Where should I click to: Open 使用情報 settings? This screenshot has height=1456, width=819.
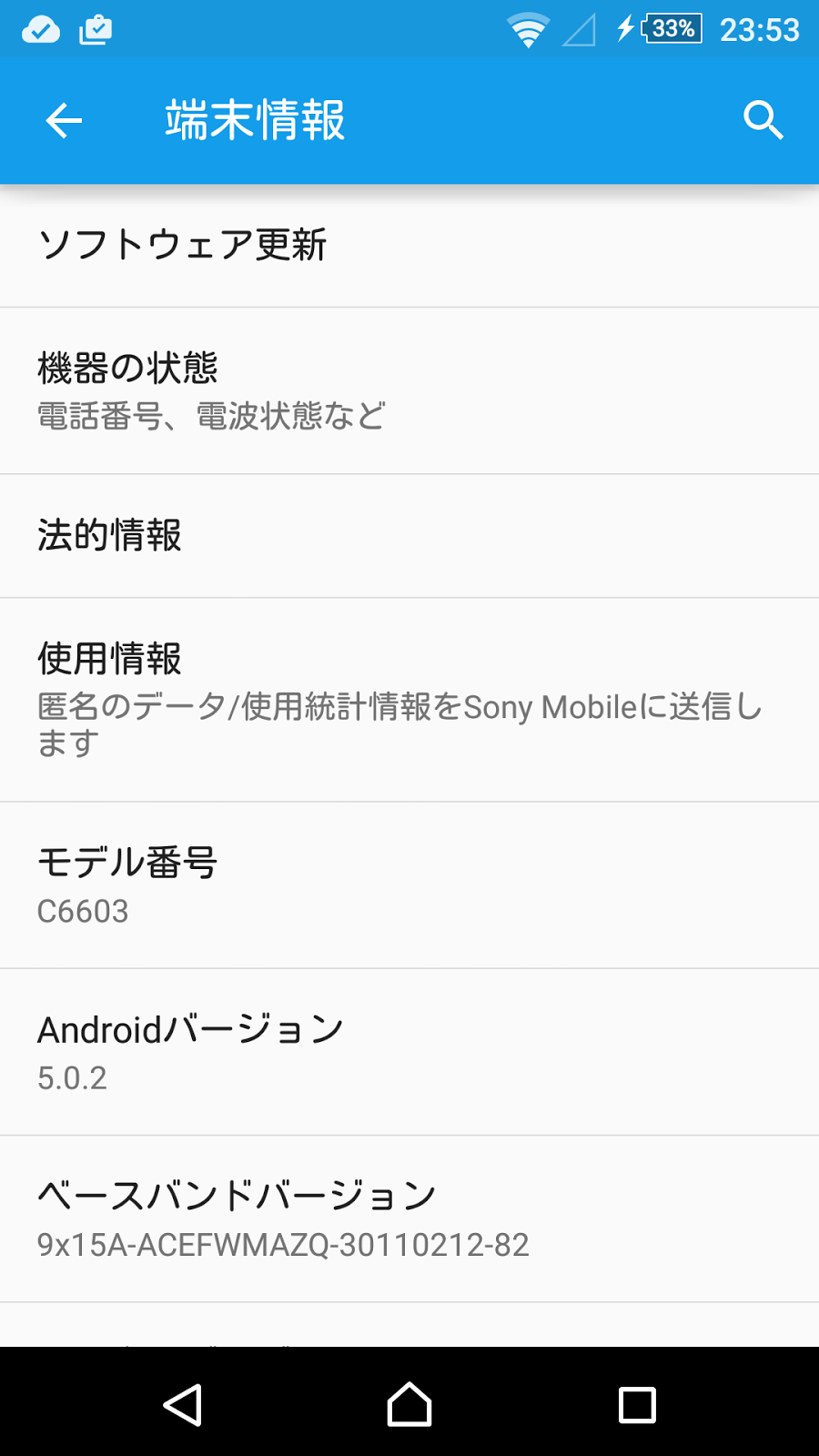coord(409,699)
